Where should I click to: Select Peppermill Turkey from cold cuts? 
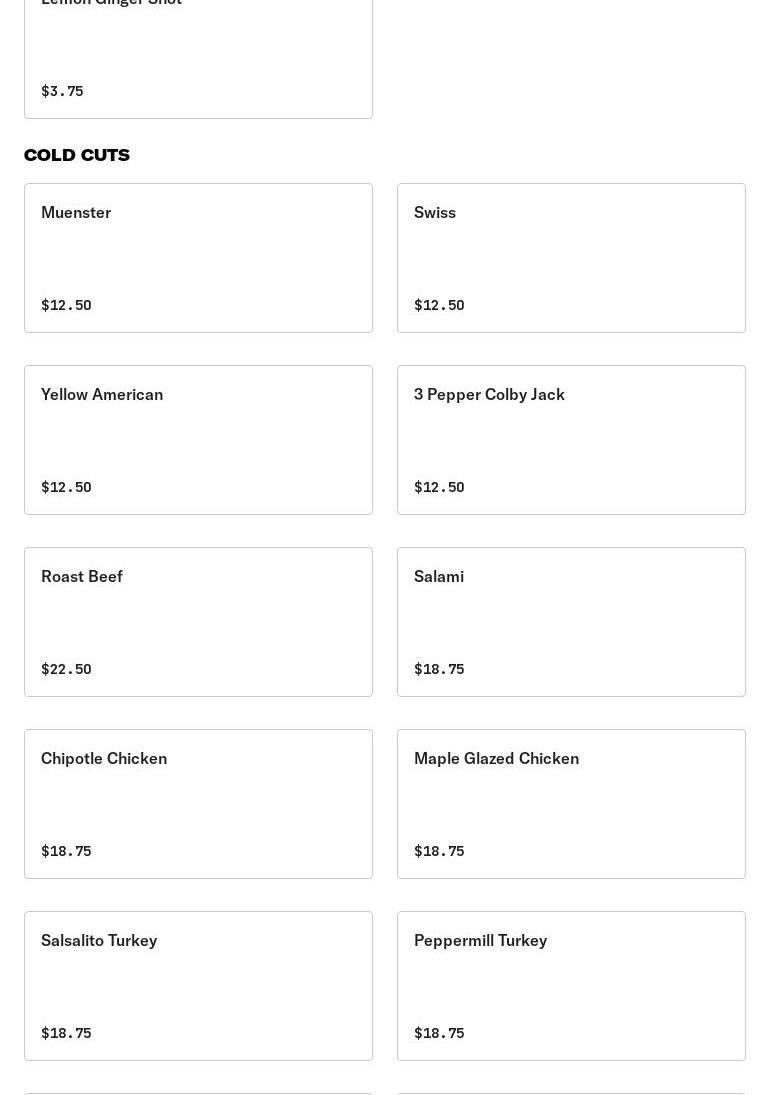pos(571,986)
